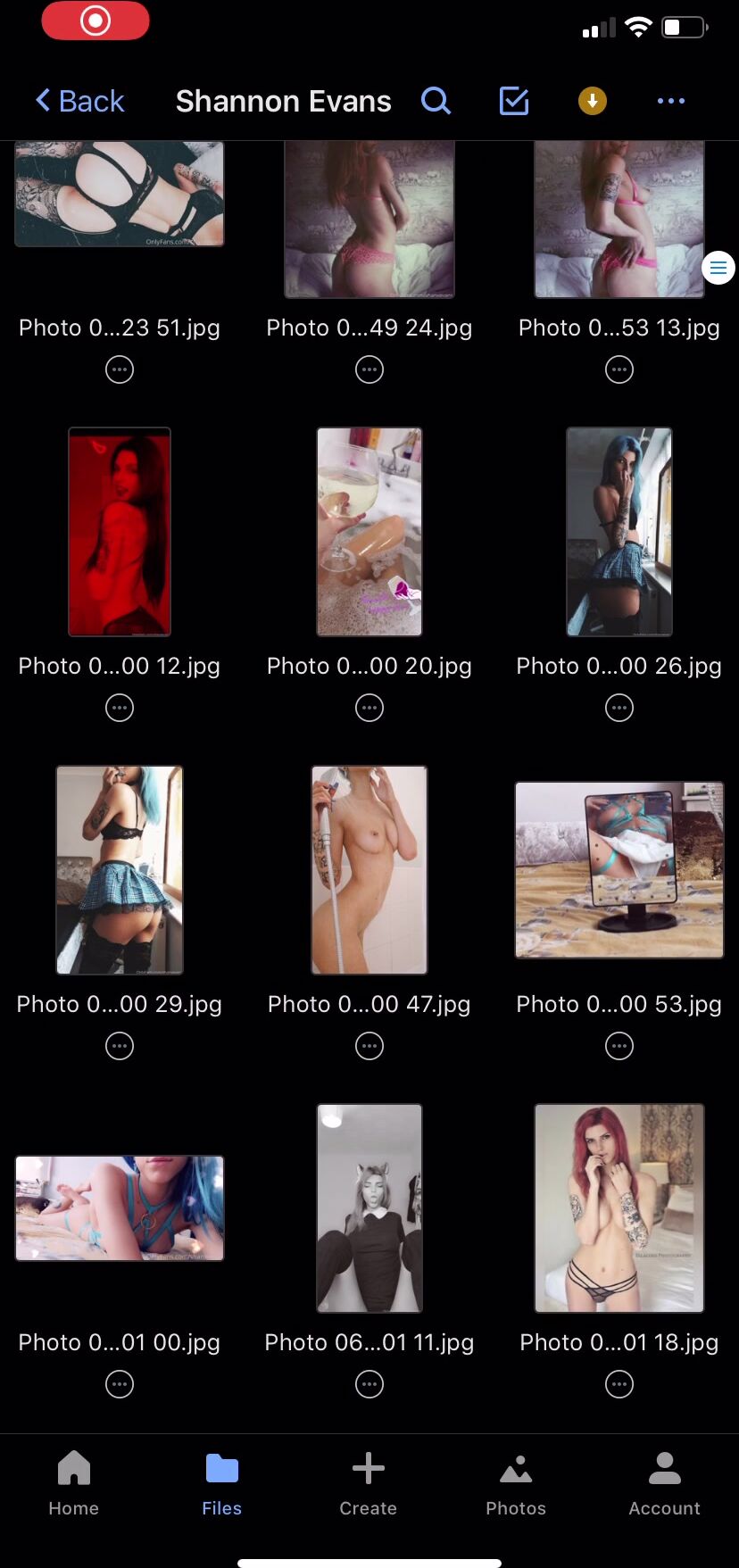The width and height of the screenshot is (739, 1568).
Task: Search within the Shannon Evans folder
Action: point(436,101)
